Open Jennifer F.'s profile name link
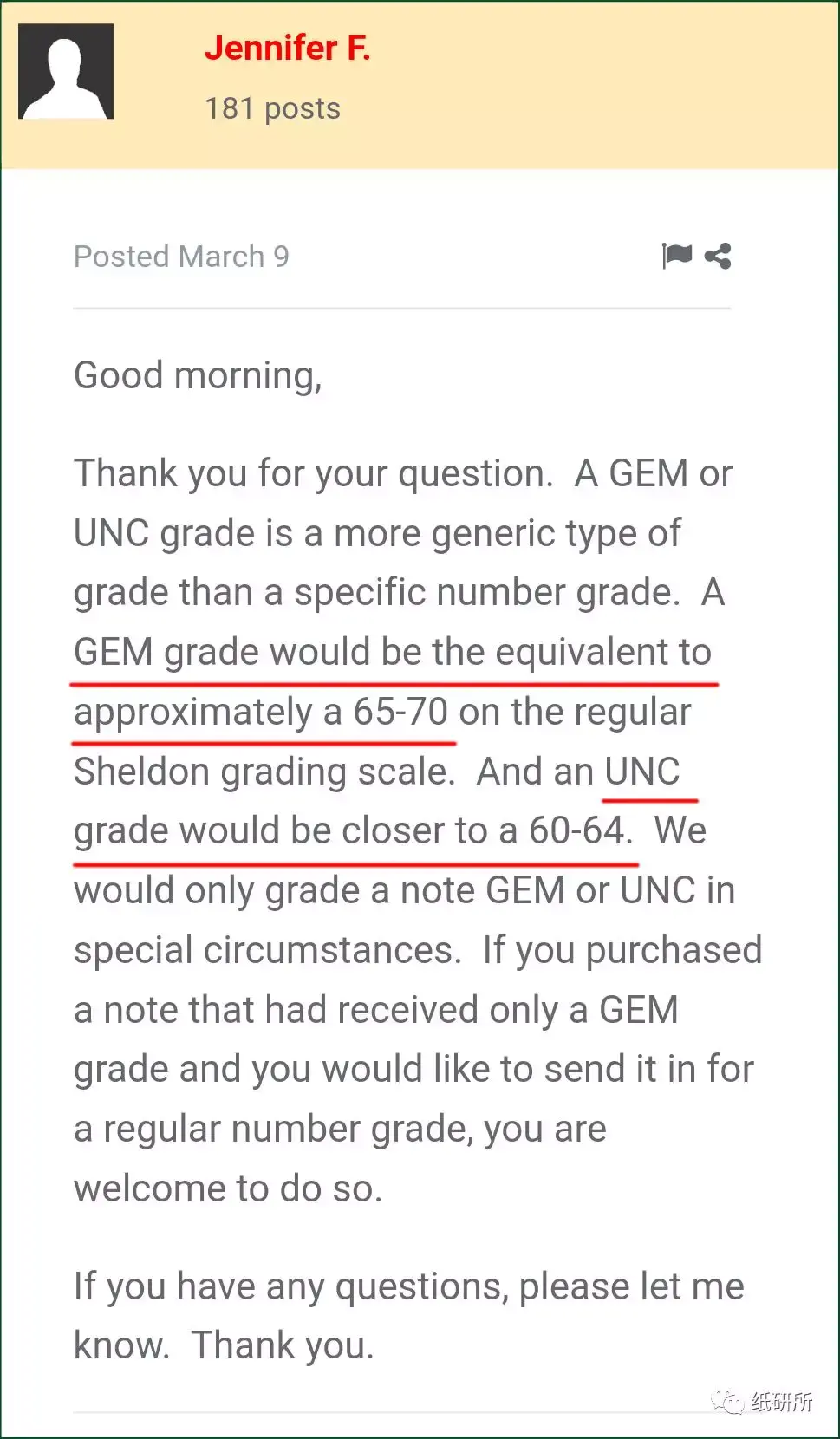This screenshot has height=1439, width=840. 287,49
